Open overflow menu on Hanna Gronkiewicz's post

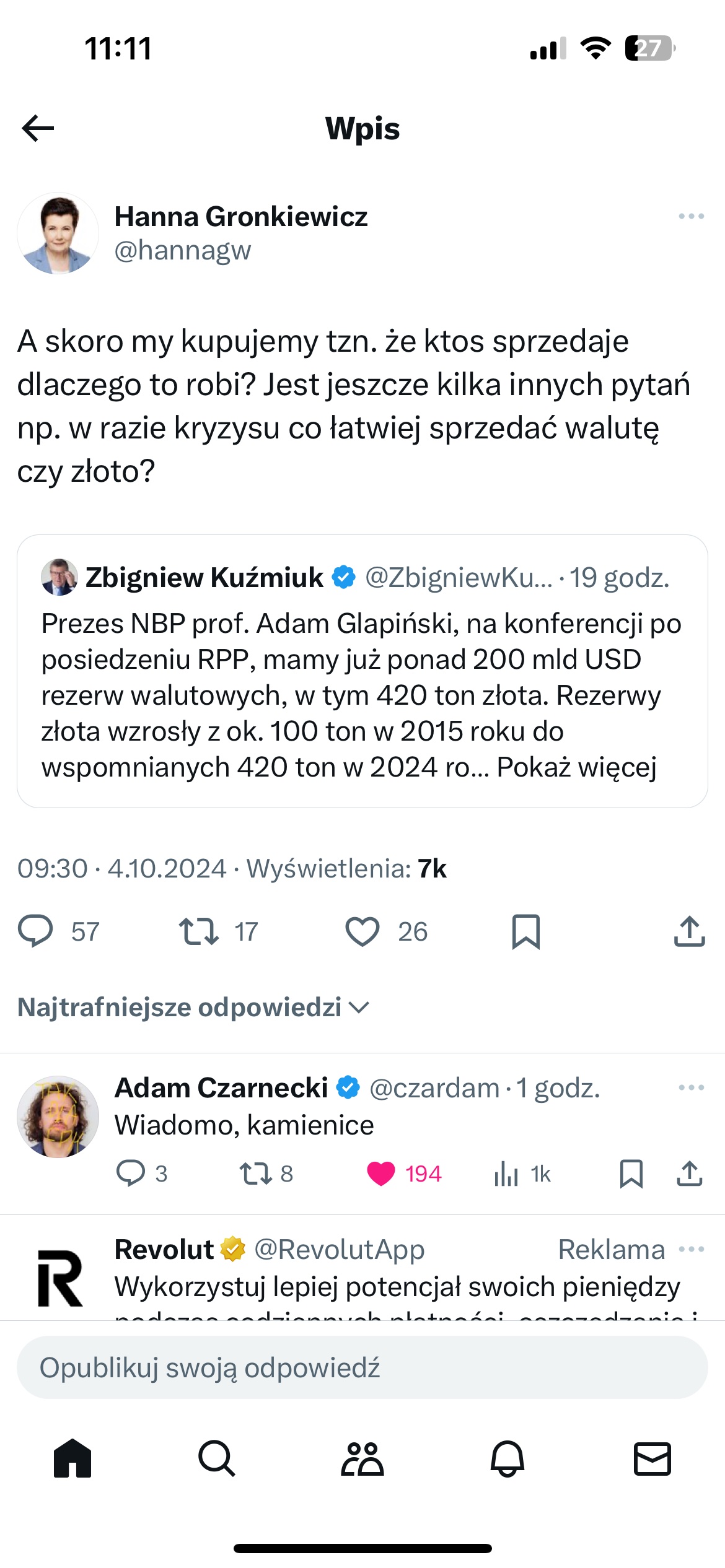coord(691,216)
